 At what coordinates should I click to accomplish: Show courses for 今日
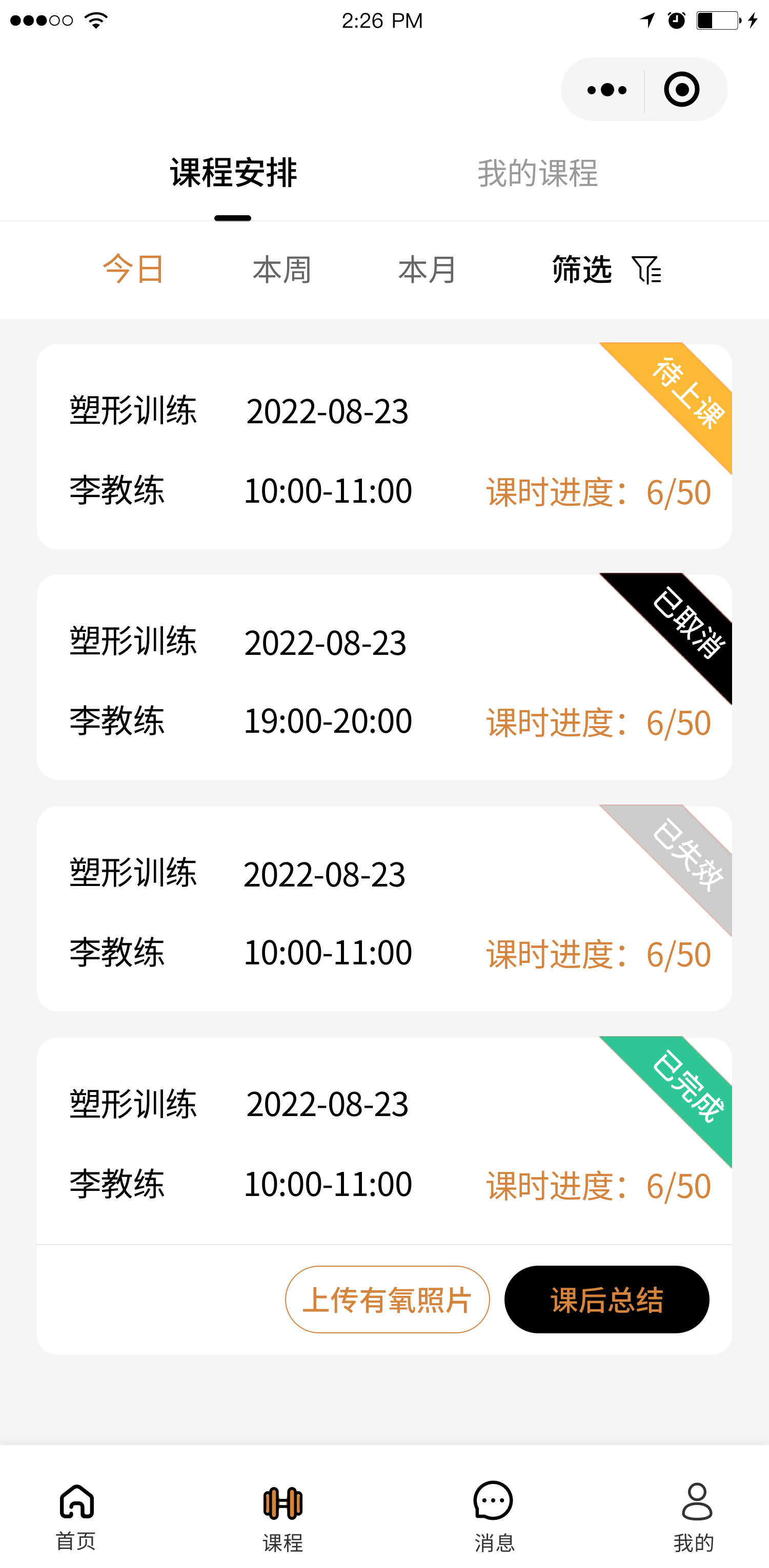[133, 269]
